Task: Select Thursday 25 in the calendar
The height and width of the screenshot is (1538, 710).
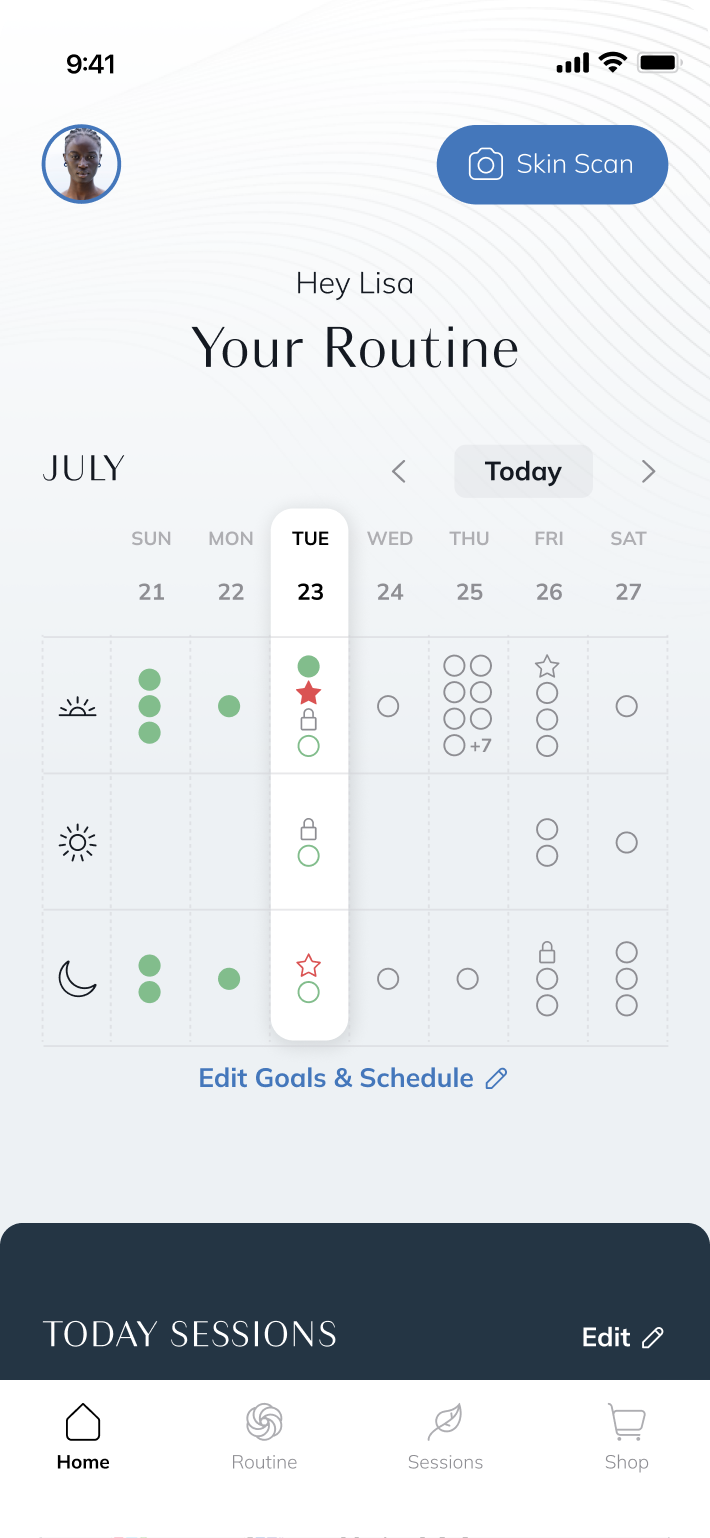Action: pyautogui.click(x=469, y=566)
